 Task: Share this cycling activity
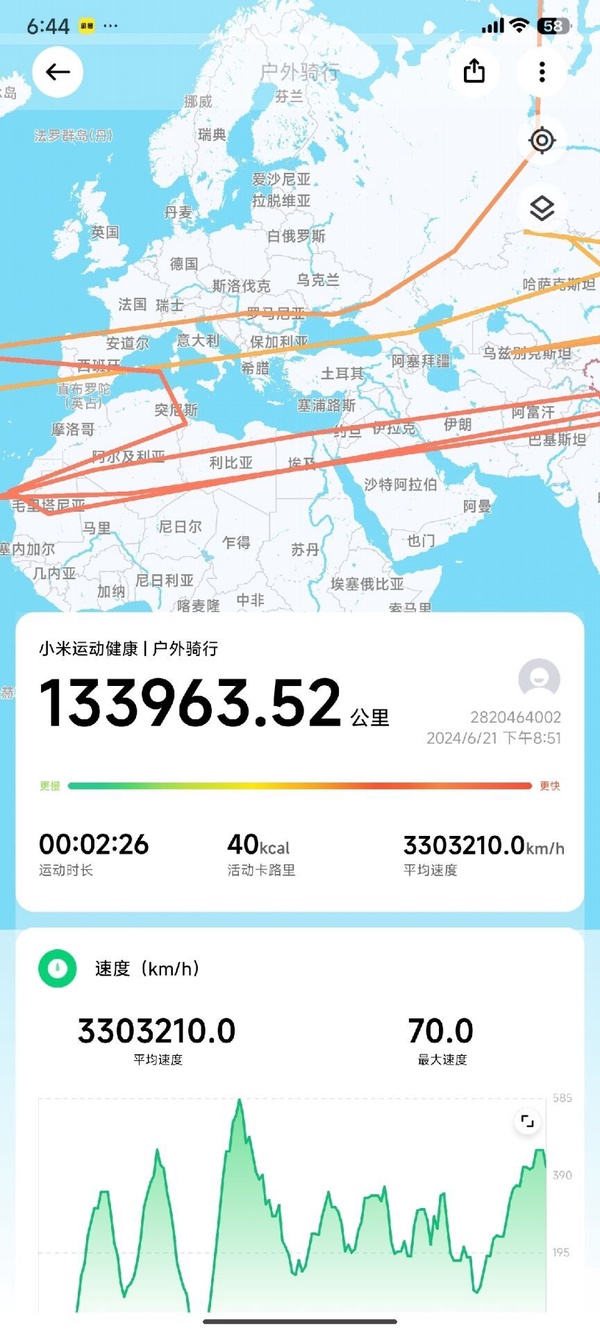474,71
